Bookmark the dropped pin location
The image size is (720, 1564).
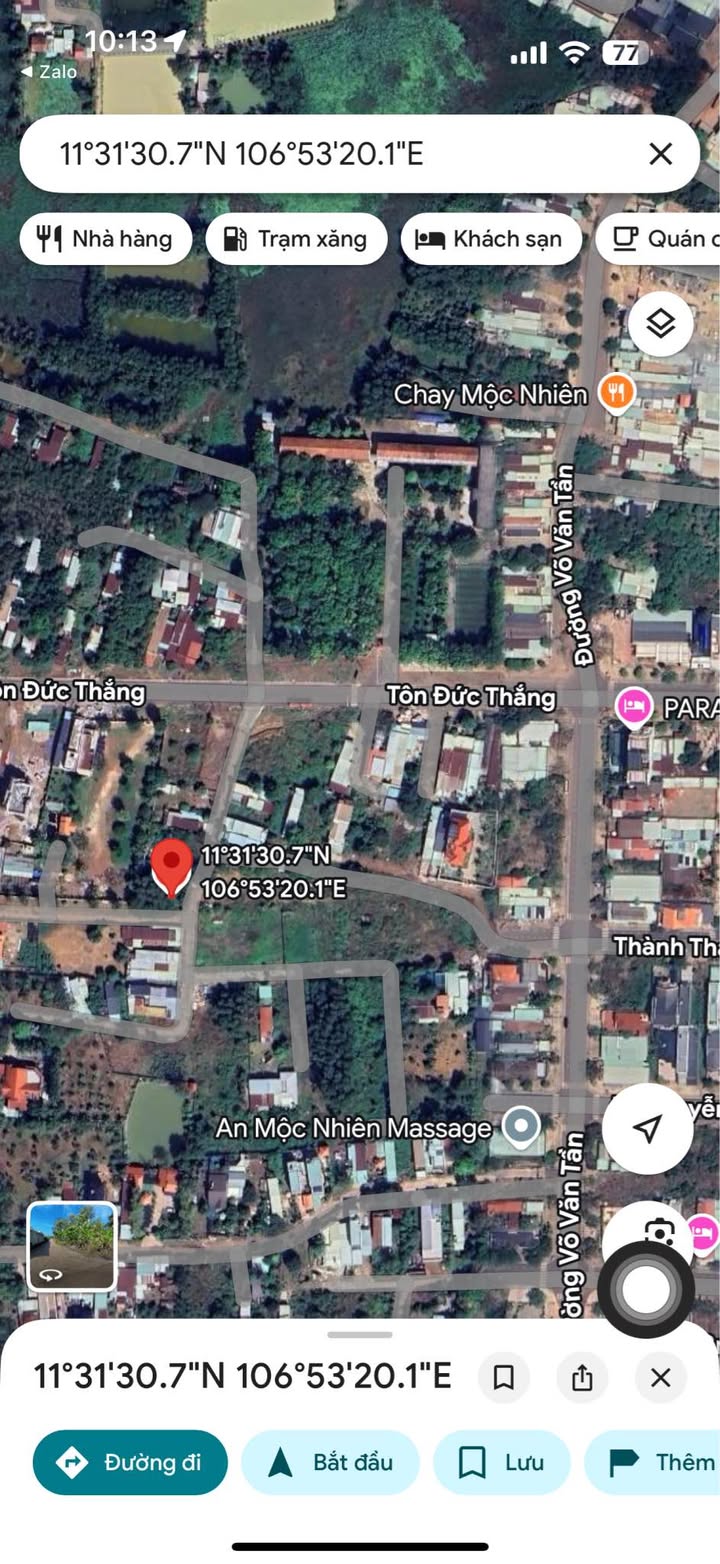(x=504, y=1378)
